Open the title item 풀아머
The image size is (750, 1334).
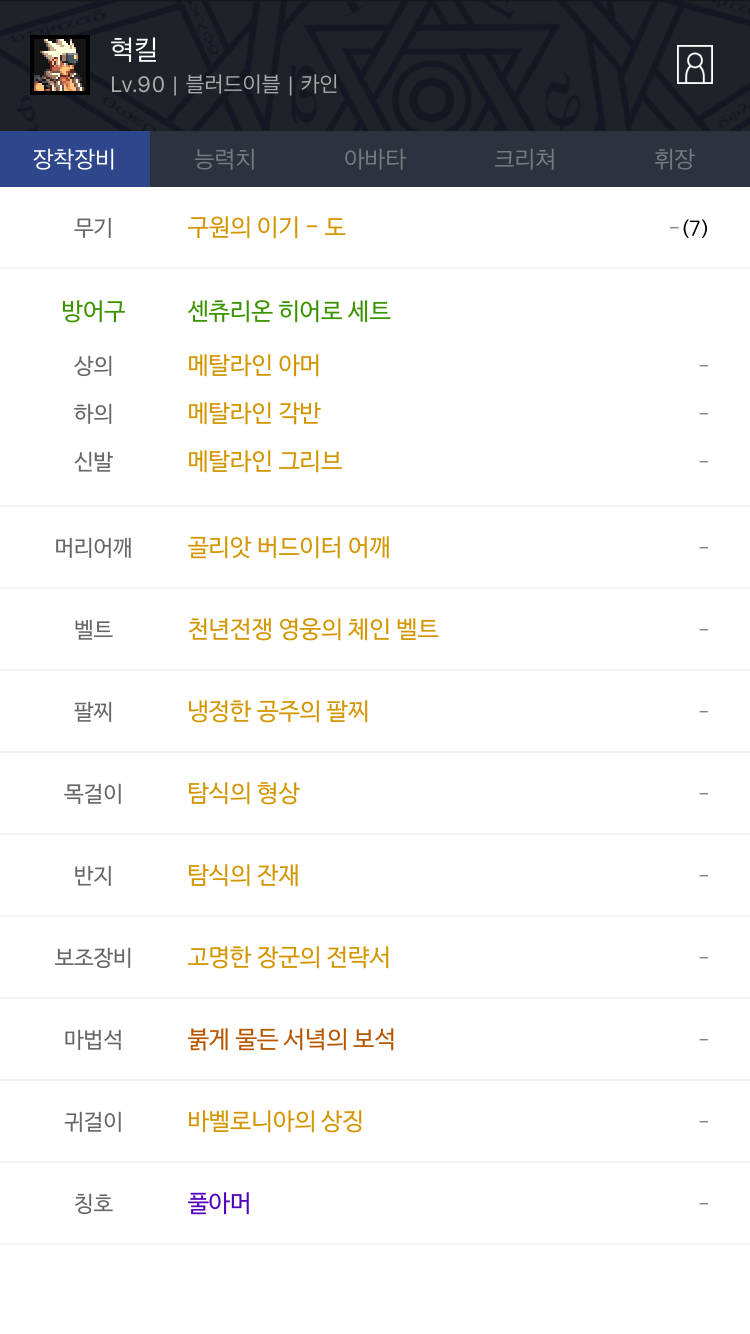219,1203
